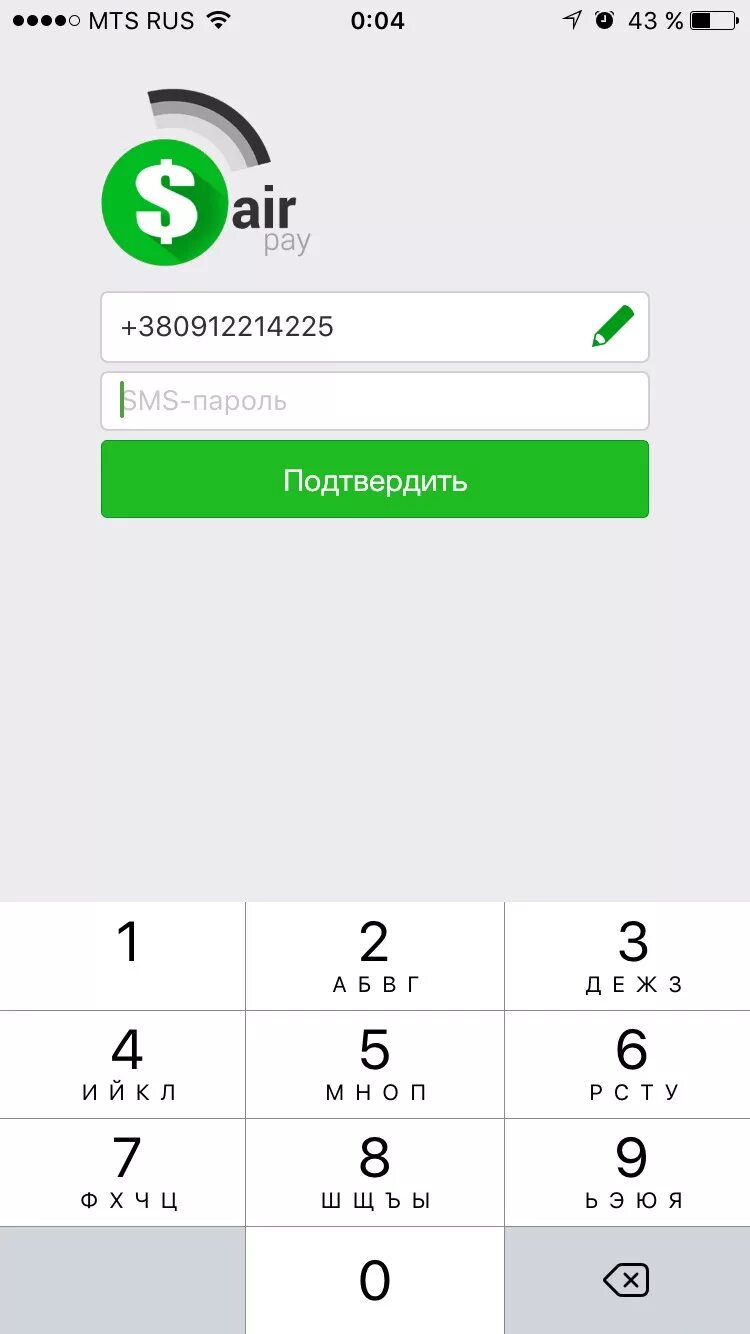Type digit 1 on the keypad
This screenshot has height=1334, width=750.
pos(122,956)
